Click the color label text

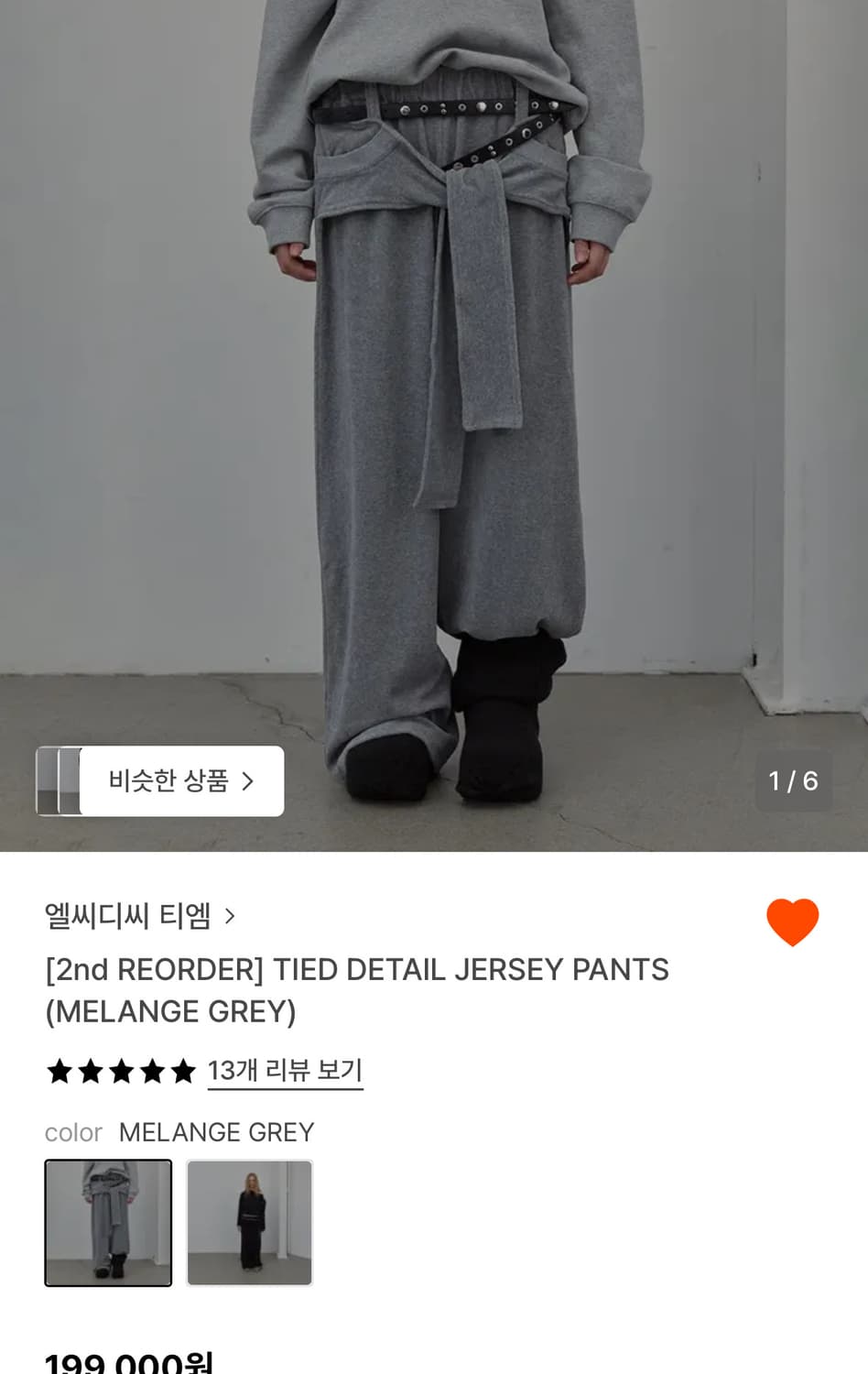click(73, 1132)
